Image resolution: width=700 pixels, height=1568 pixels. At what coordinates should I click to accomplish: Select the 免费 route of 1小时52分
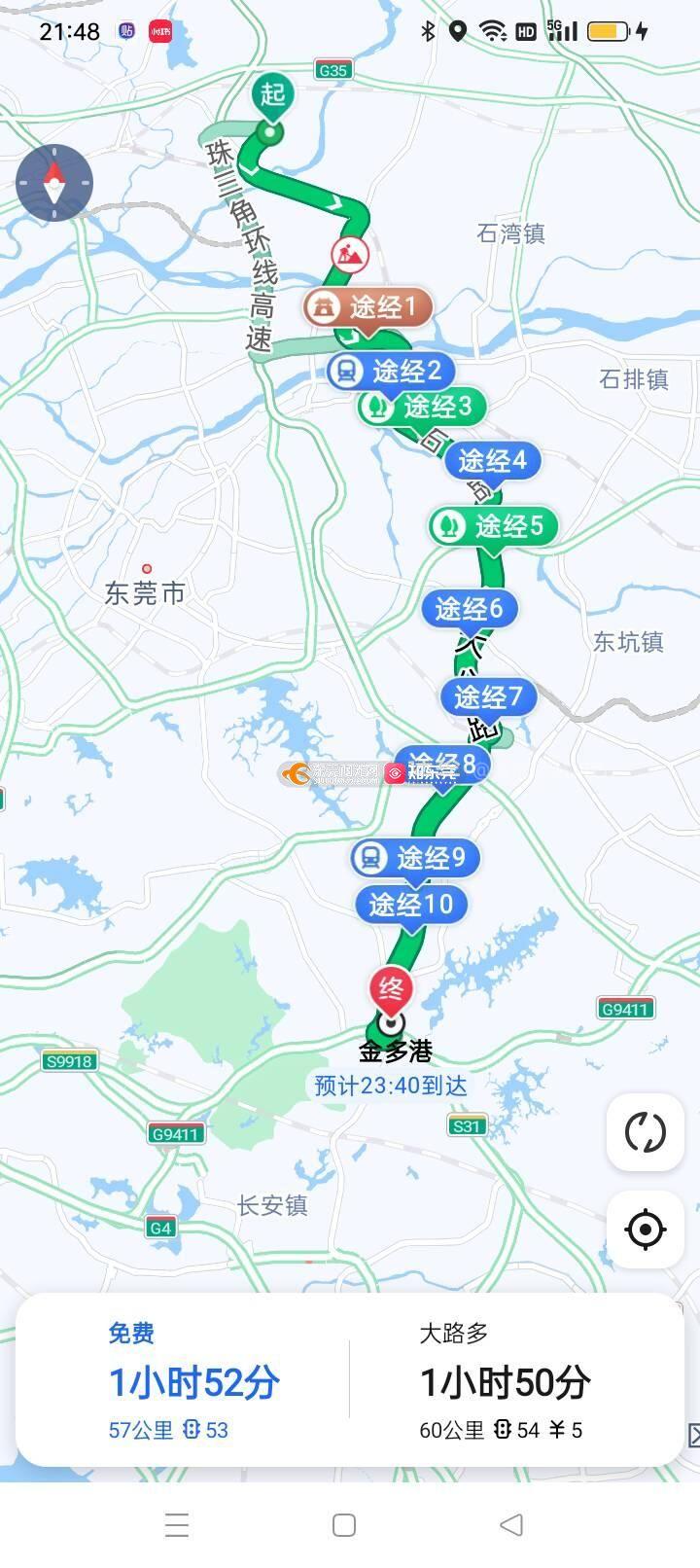193,1381
